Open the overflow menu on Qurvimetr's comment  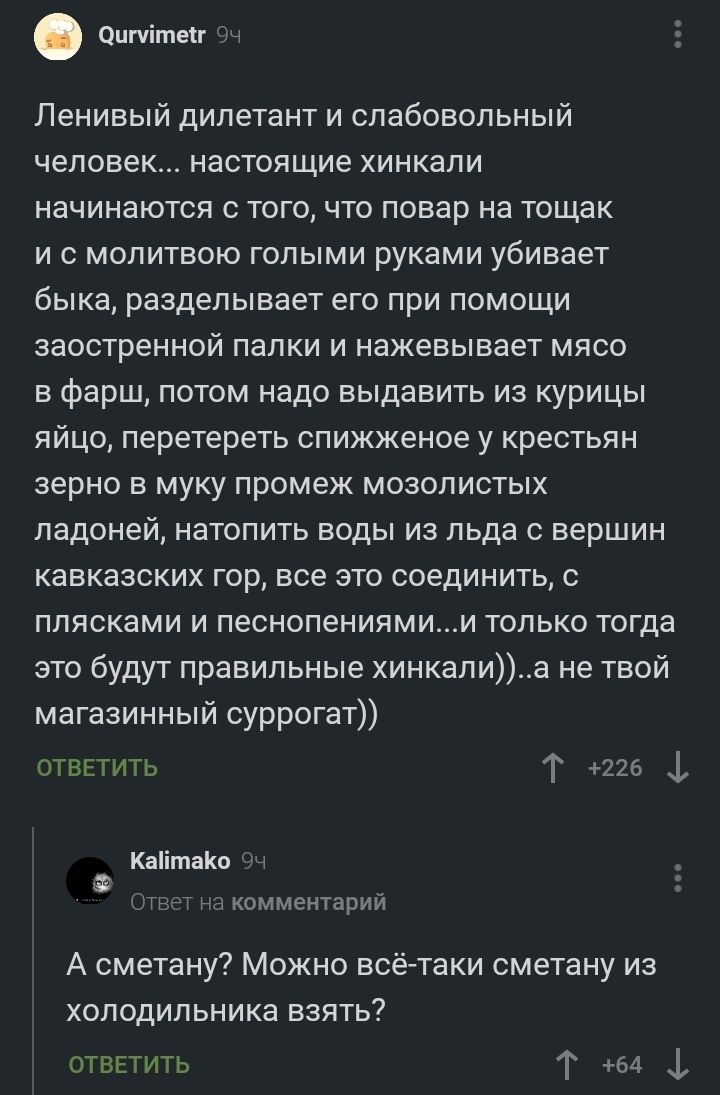click(678, 37)
